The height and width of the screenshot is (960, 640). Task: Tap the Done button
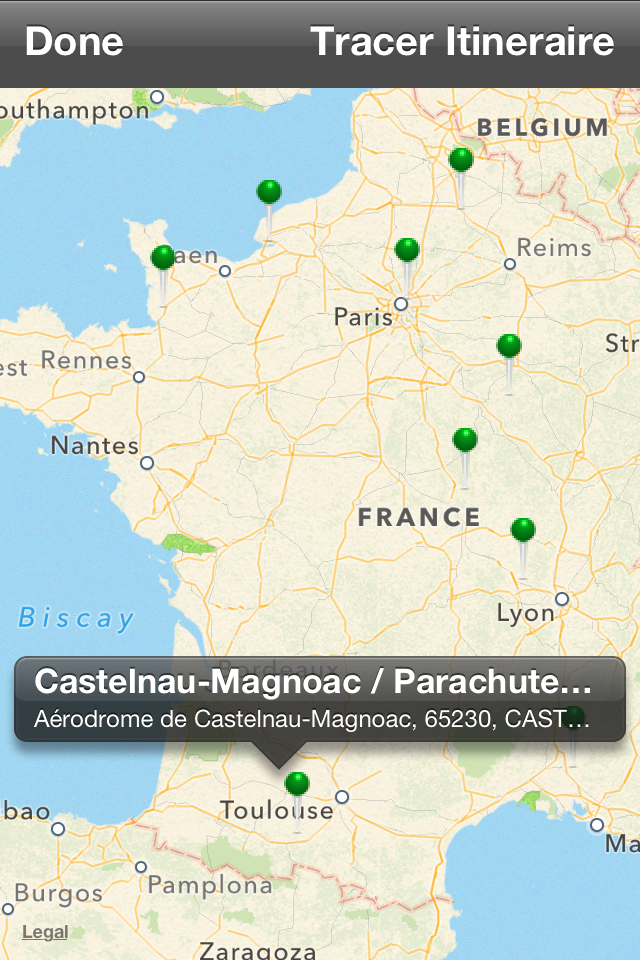pos(74,42)
